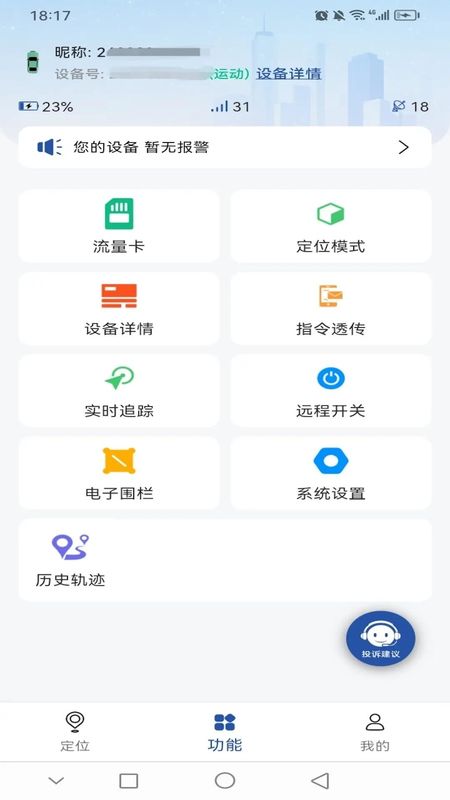Go to the home screen via circle button
This screenshot has height=800, width=450.
pyautogui.click(x=224, y=781)
